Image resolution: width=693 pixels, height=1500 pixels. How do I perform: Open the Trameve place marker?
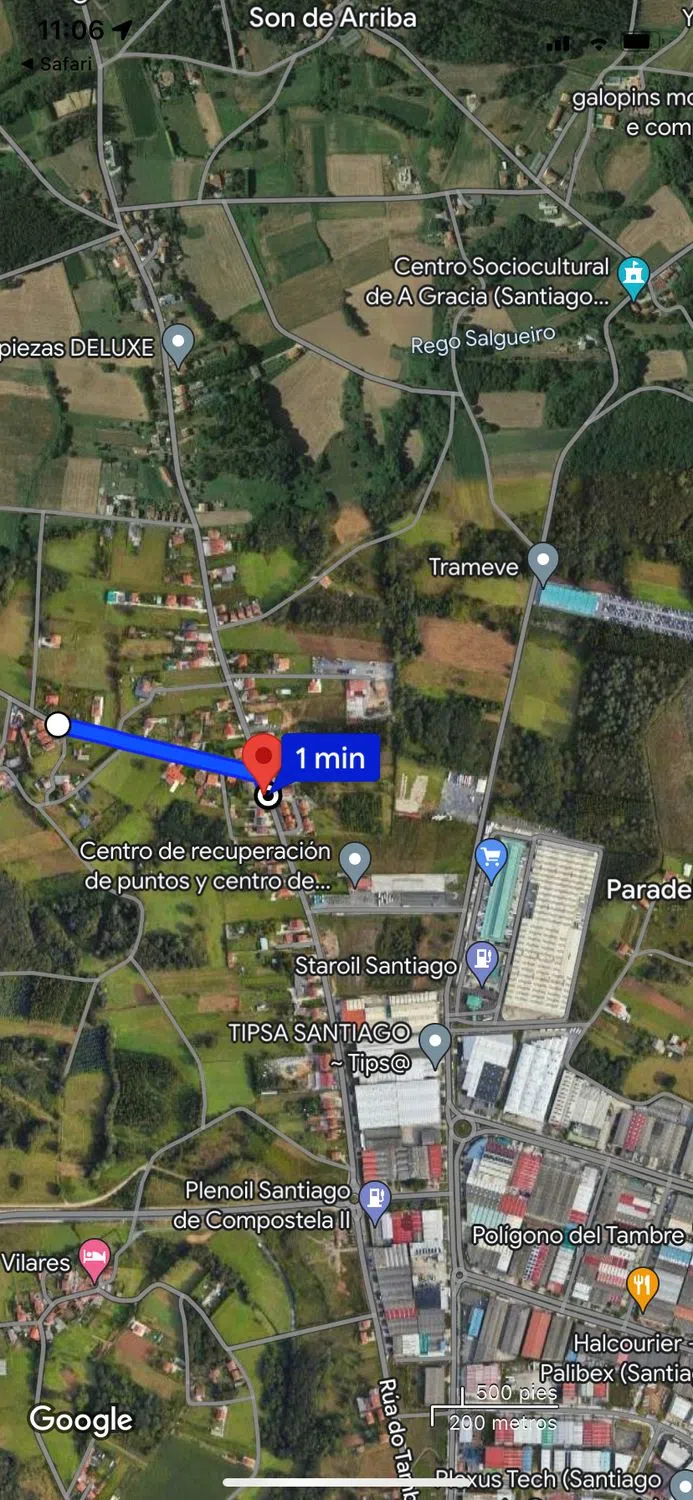[x=542, y=563]
